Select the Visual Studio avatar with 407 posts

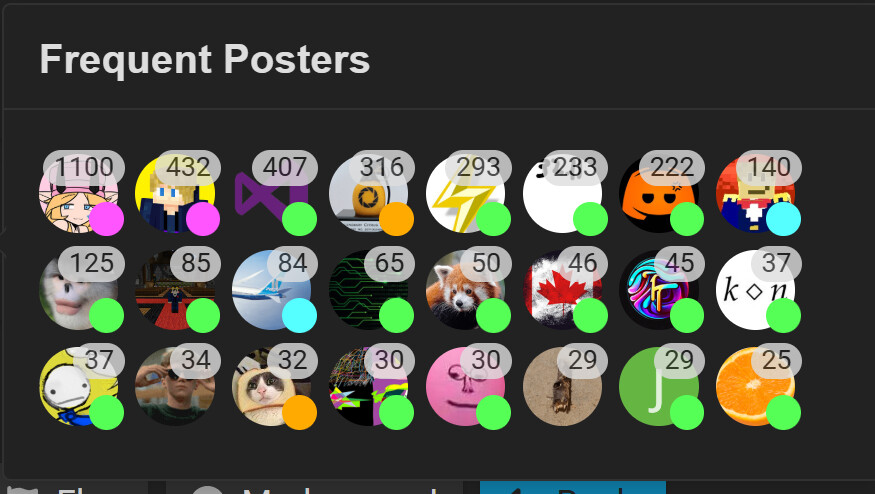click(x=272, y=194)
